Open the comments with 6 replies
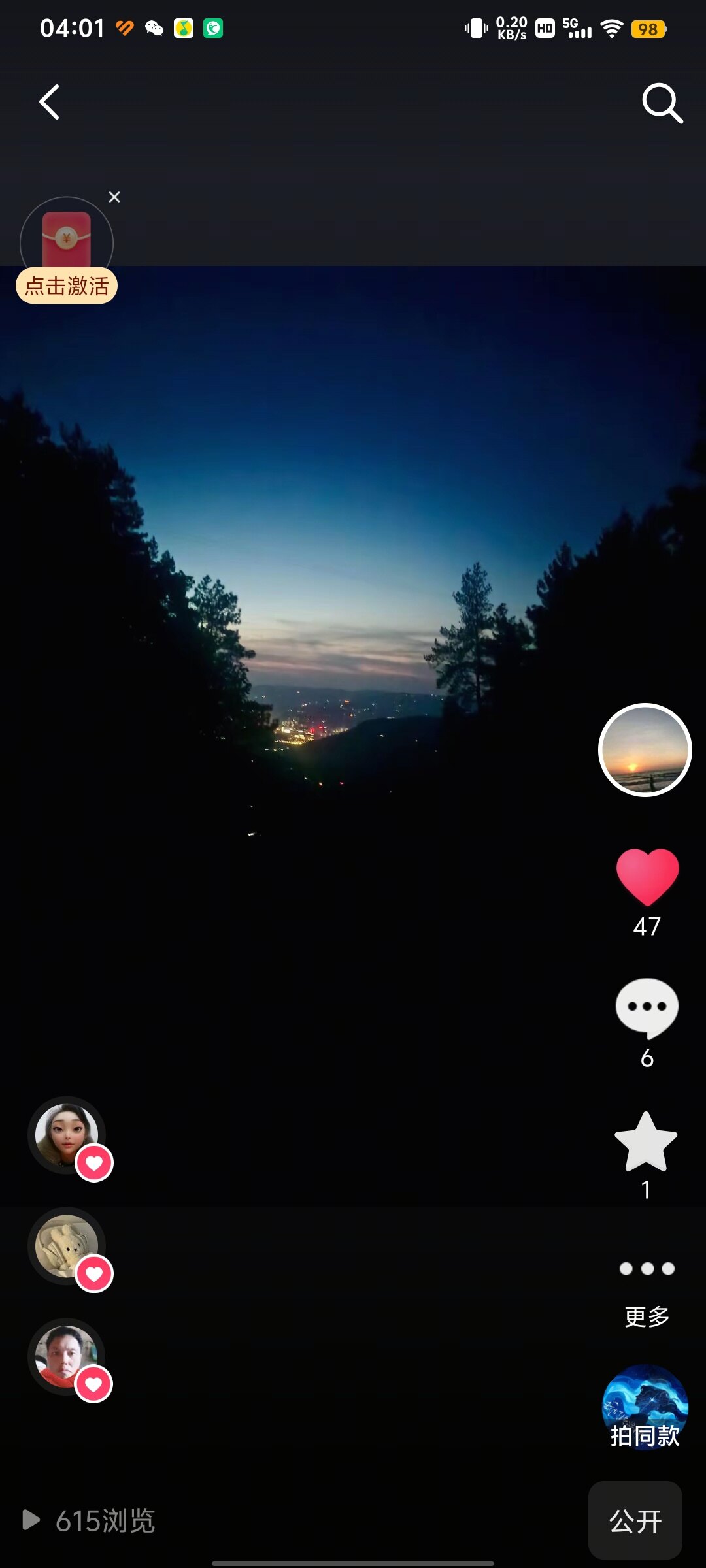This screenshot has height=1568, width=706. point(647,1008)
